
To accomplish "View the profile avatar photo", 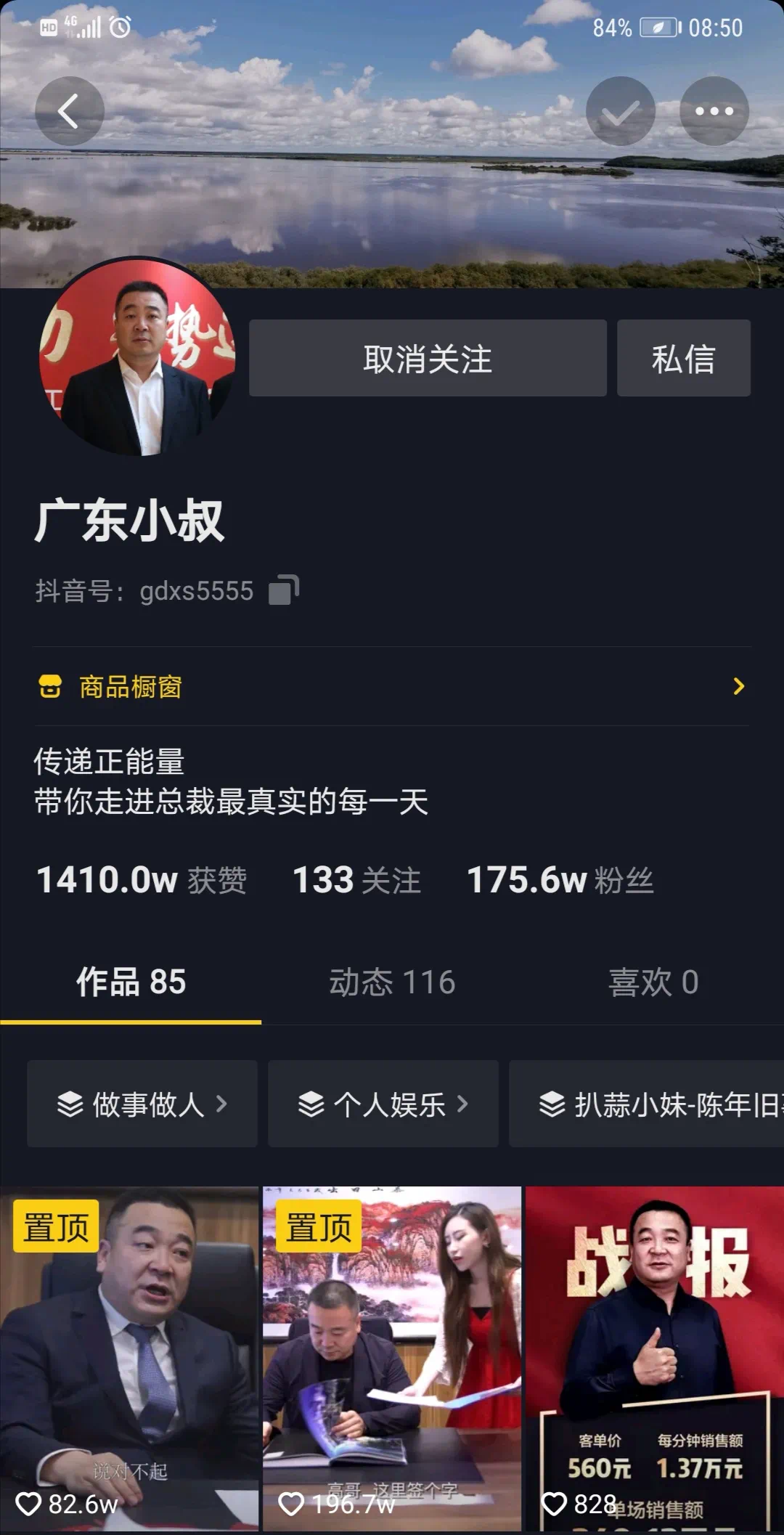I will 137,357.
